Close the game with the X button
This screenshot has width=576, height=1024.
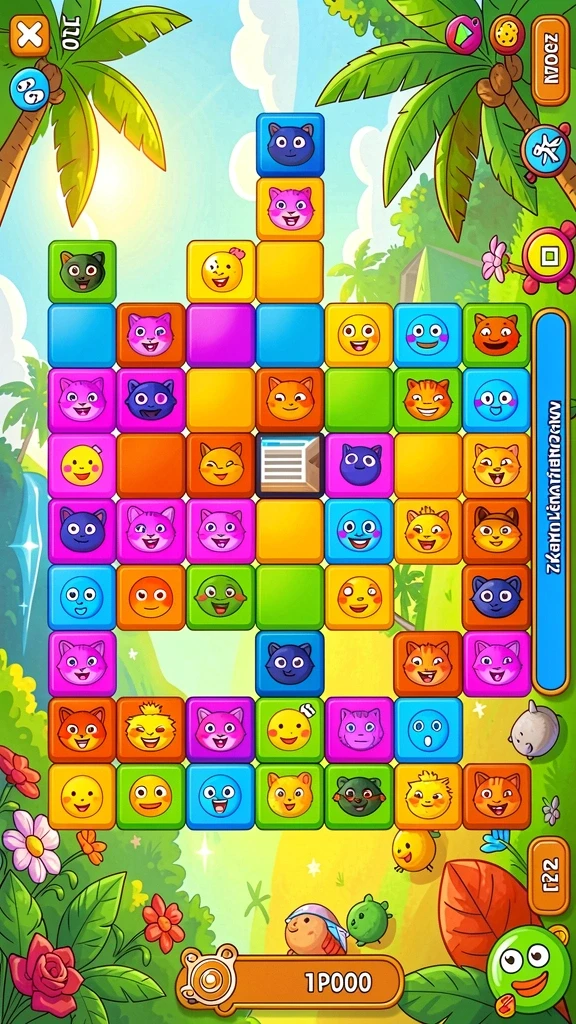click(x=30, y=35)
